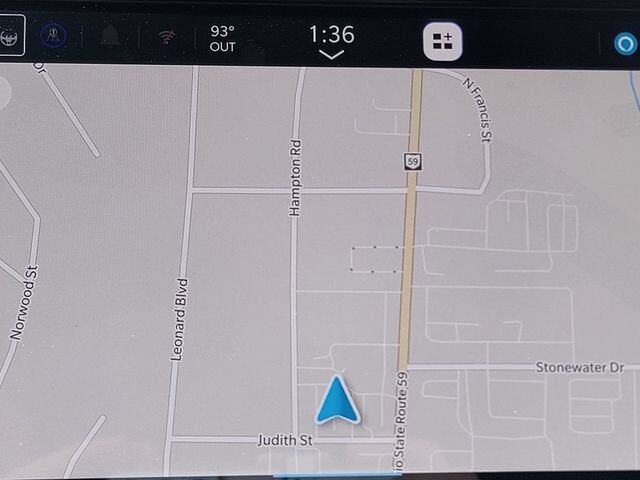Open the steering wheel driver profile icon
Screen dimensions: 640x480
tap(10, 36)
